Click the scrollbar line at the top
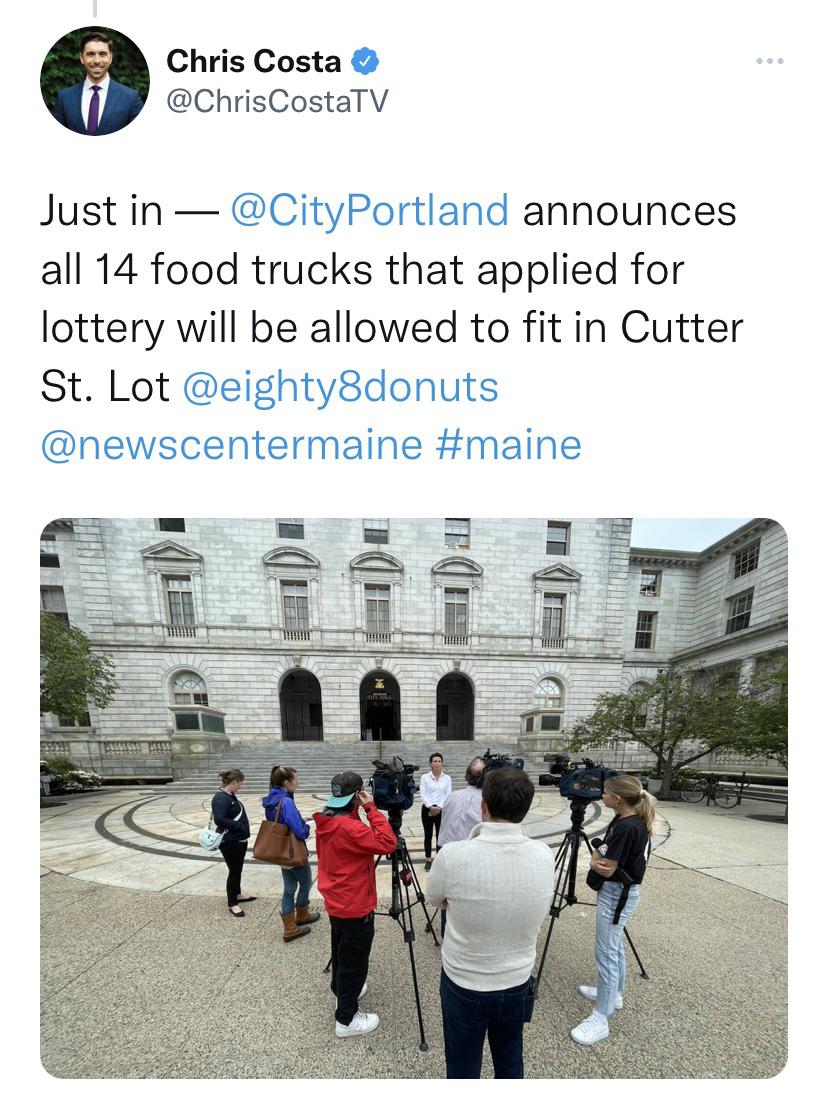Image resolution: width=828 pixels, height=1095 pixels. (x=96, y=8)
